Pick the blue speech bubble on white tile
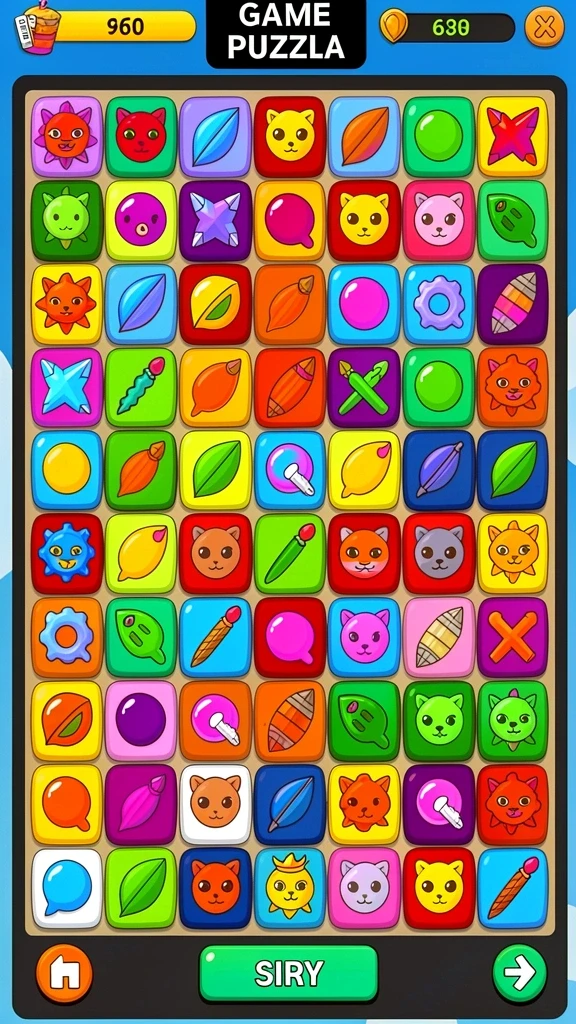This screenshot has width=576, height=1024. 67,887
